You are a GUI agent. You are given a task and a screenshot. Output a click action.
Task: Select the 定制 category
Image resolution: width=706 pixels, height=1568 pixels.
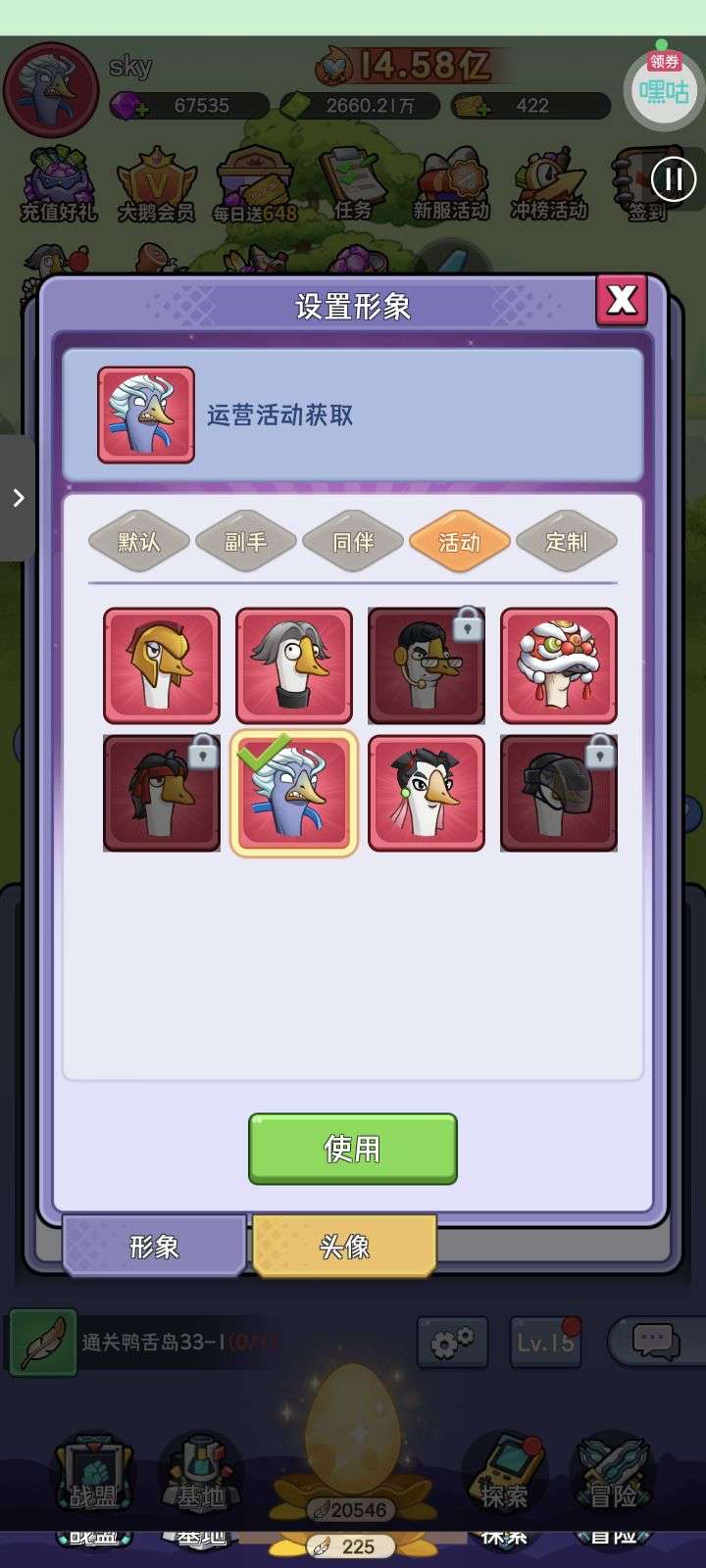(x=566, y=541)
